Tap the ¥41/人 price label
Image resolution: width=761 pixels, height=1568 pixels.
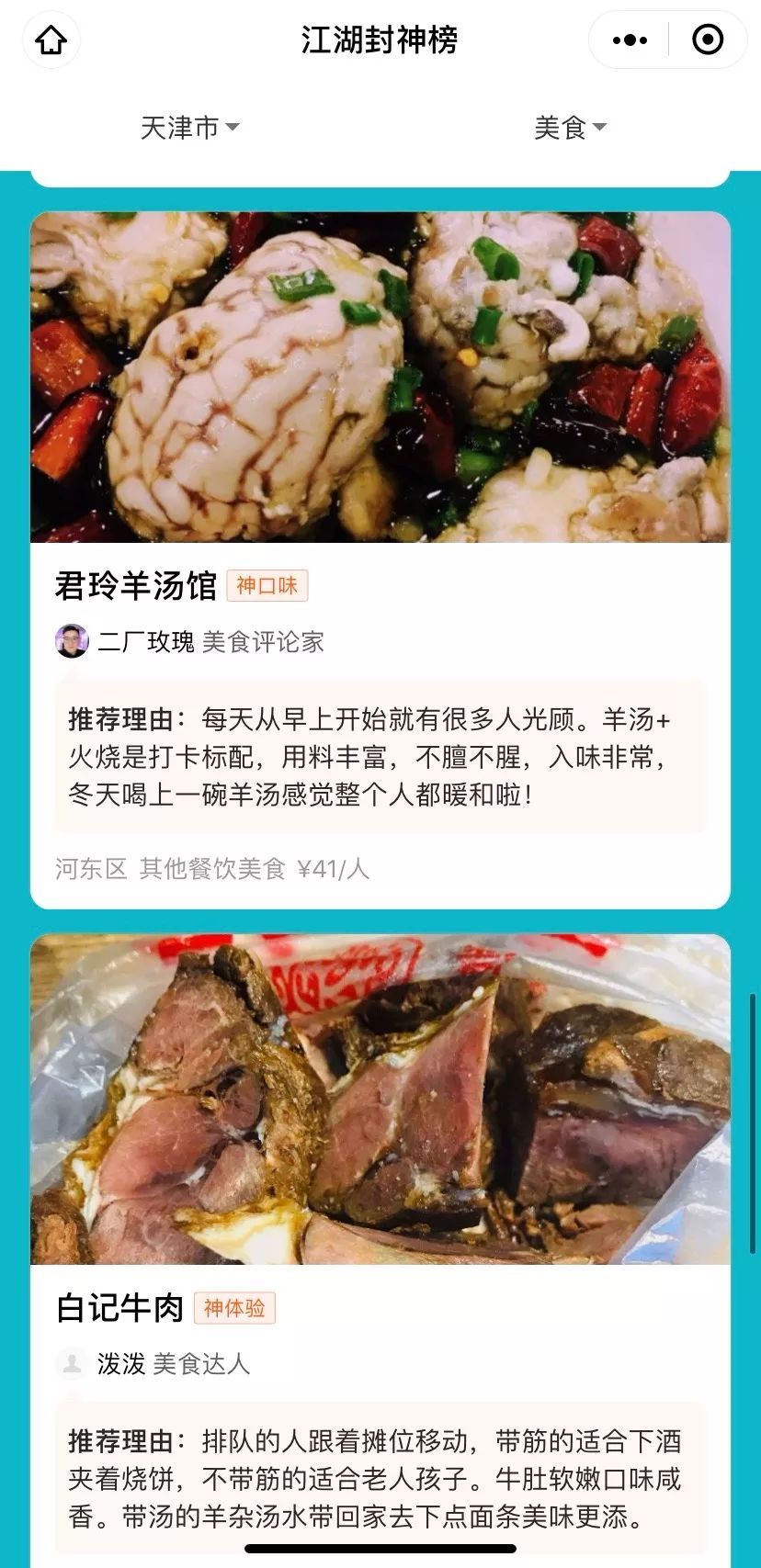[x=334, y=868]
